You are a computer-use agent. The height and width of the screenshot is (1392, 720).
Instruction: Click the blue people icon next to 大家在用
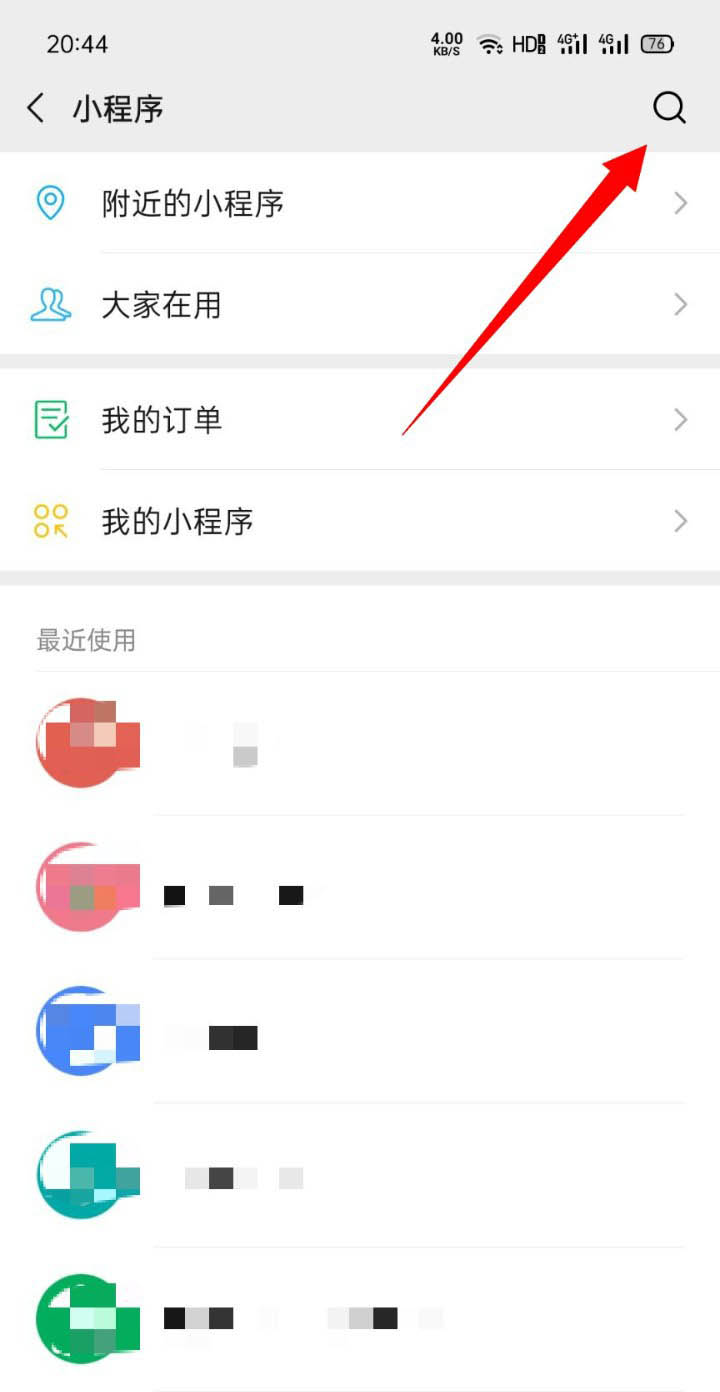pos(50,304)
